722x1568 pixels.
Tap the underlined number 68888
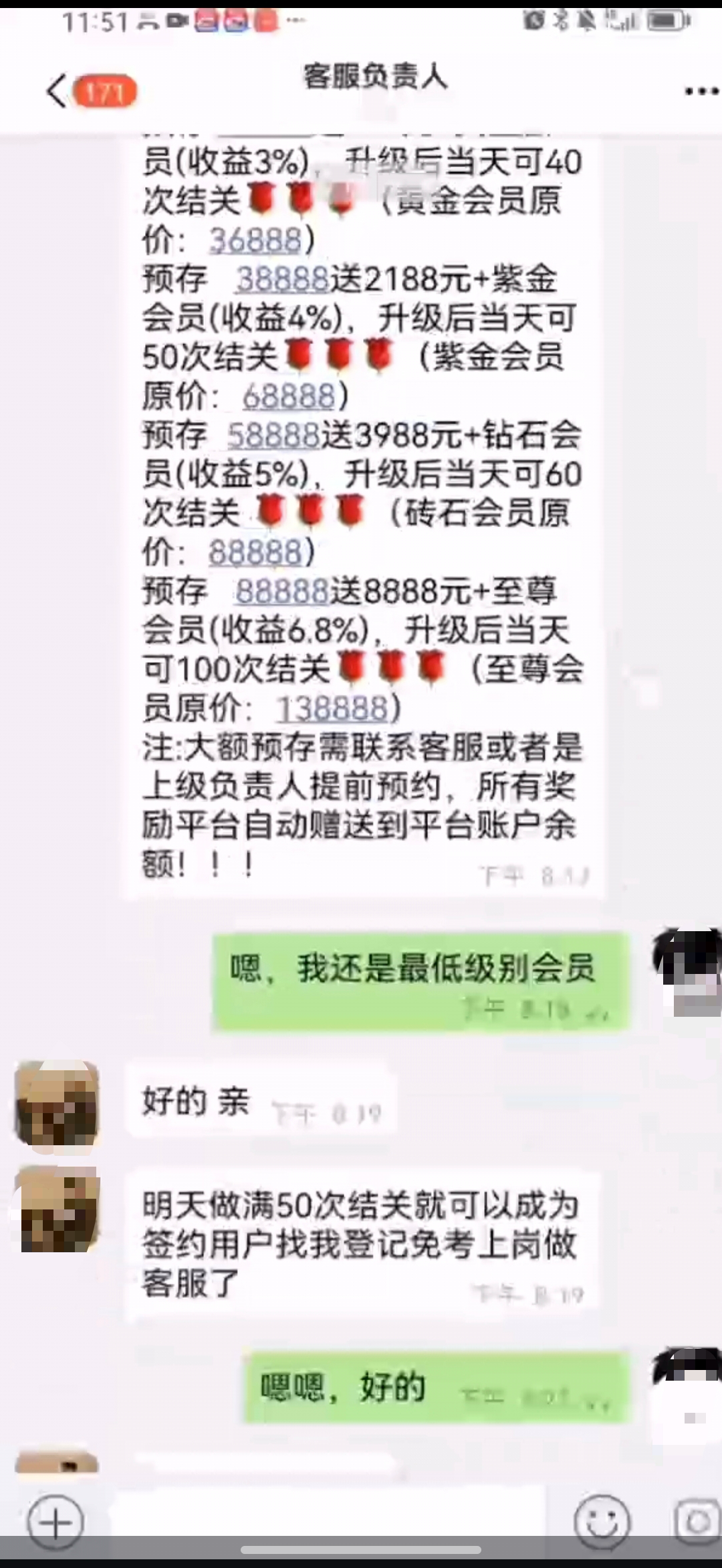click(288, 396)
